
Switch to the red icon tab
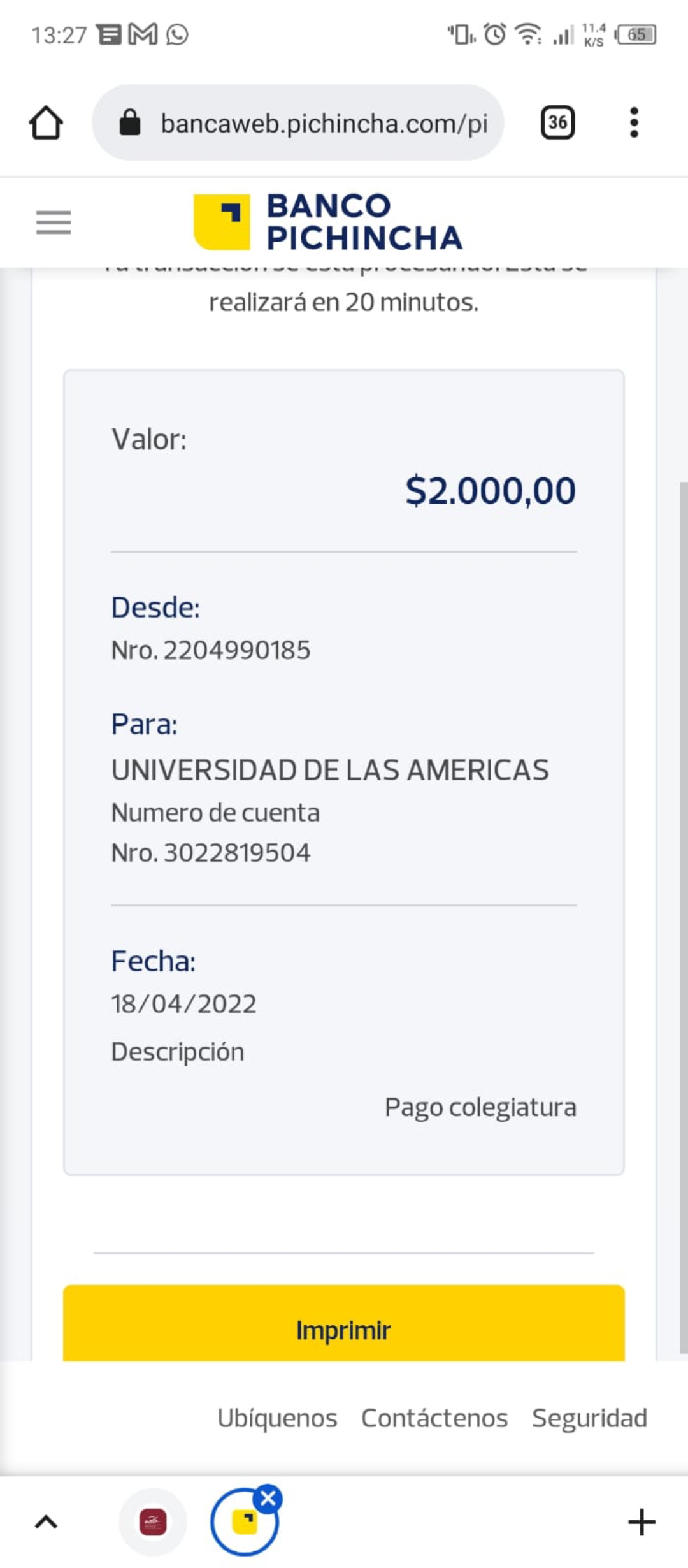point(153,1523)
